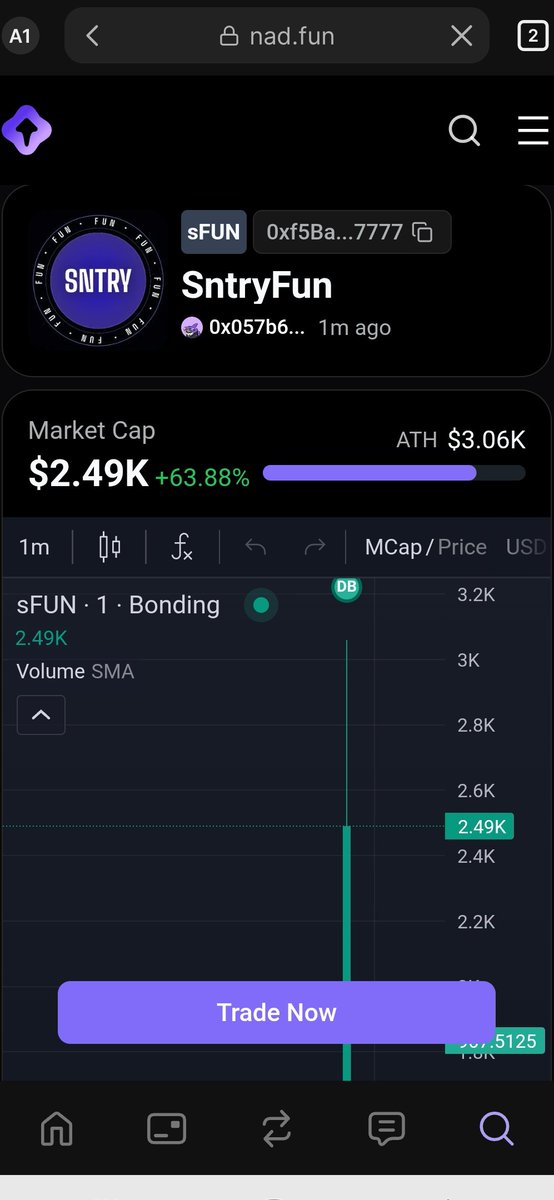554x1200 pixels.
Task: Open the wallet tab
Action: click(166, 1129)
